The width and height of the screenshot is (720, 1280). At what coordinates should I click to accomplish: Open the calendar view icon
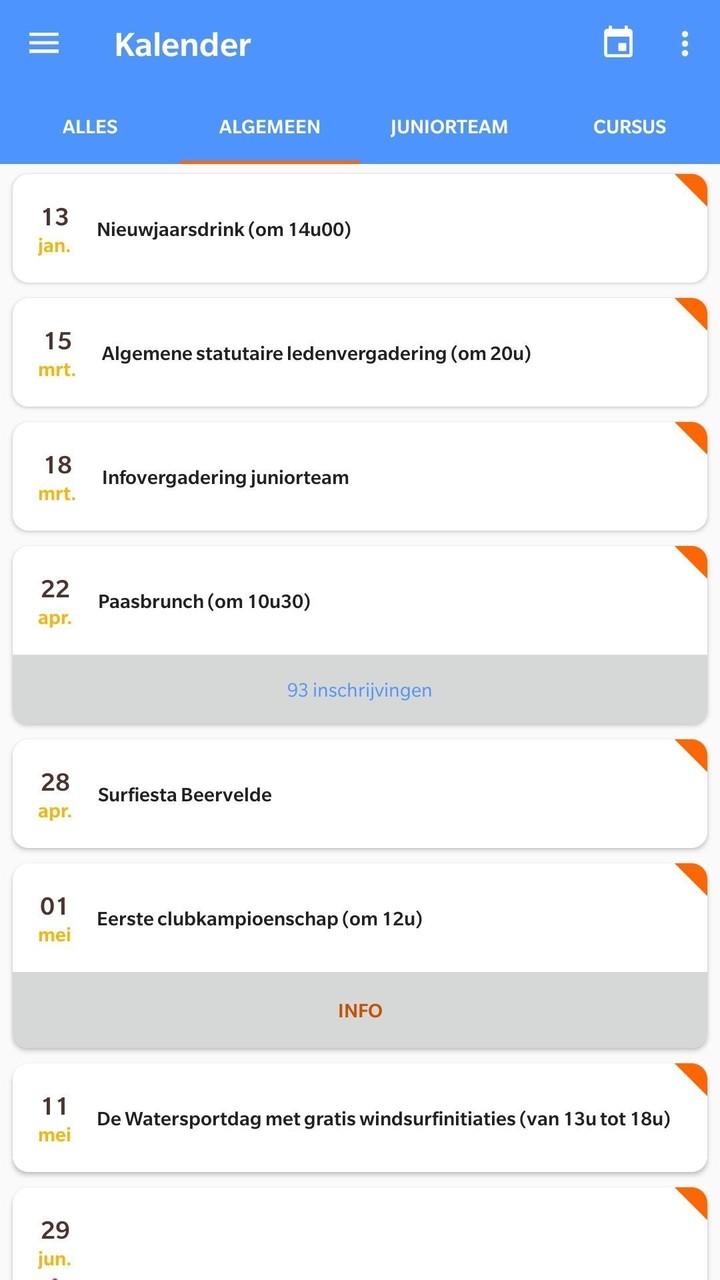pyautogui.click(x=617, y=42)
